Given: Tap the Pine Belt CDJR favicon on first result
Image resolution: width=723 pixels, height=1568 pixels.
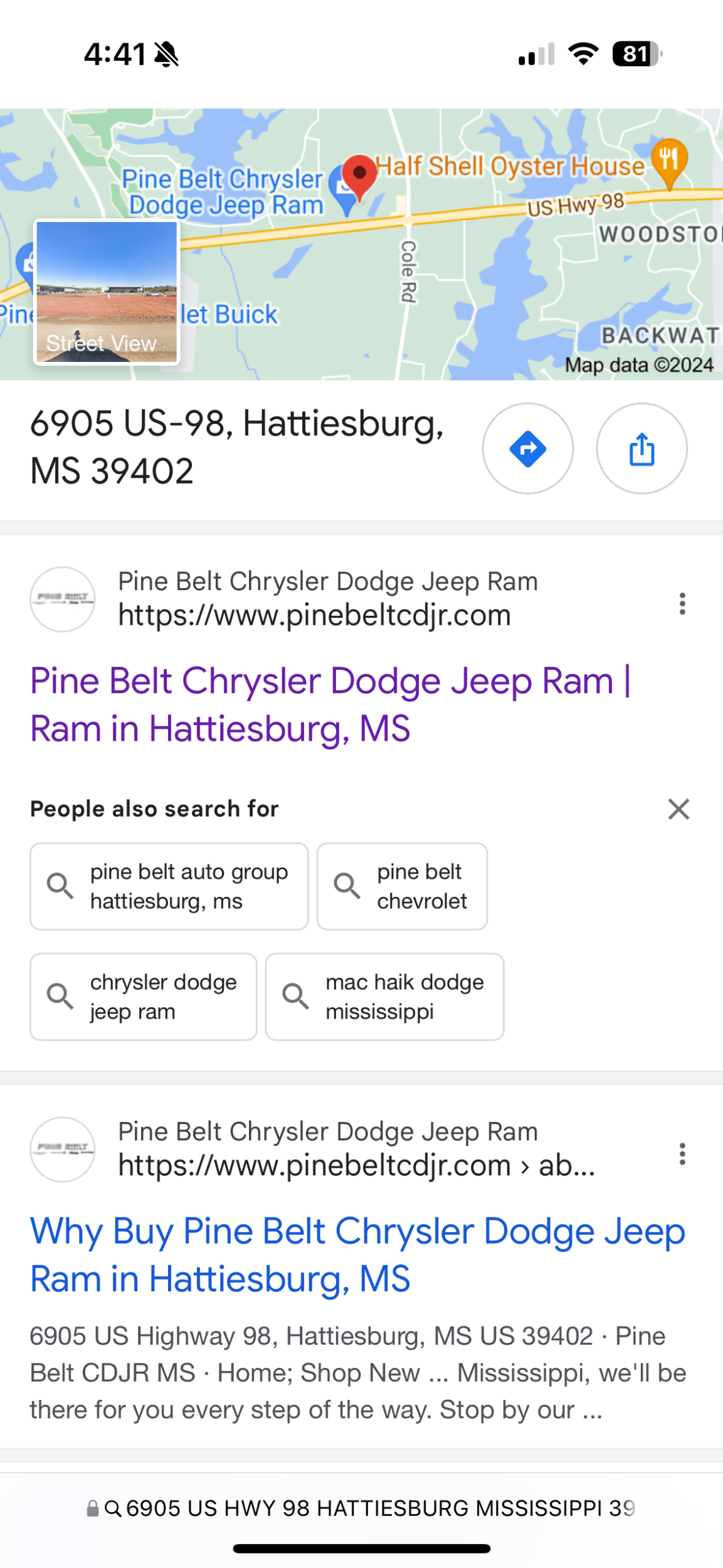Looking at the screenshot, I should (x=62, y=600).
